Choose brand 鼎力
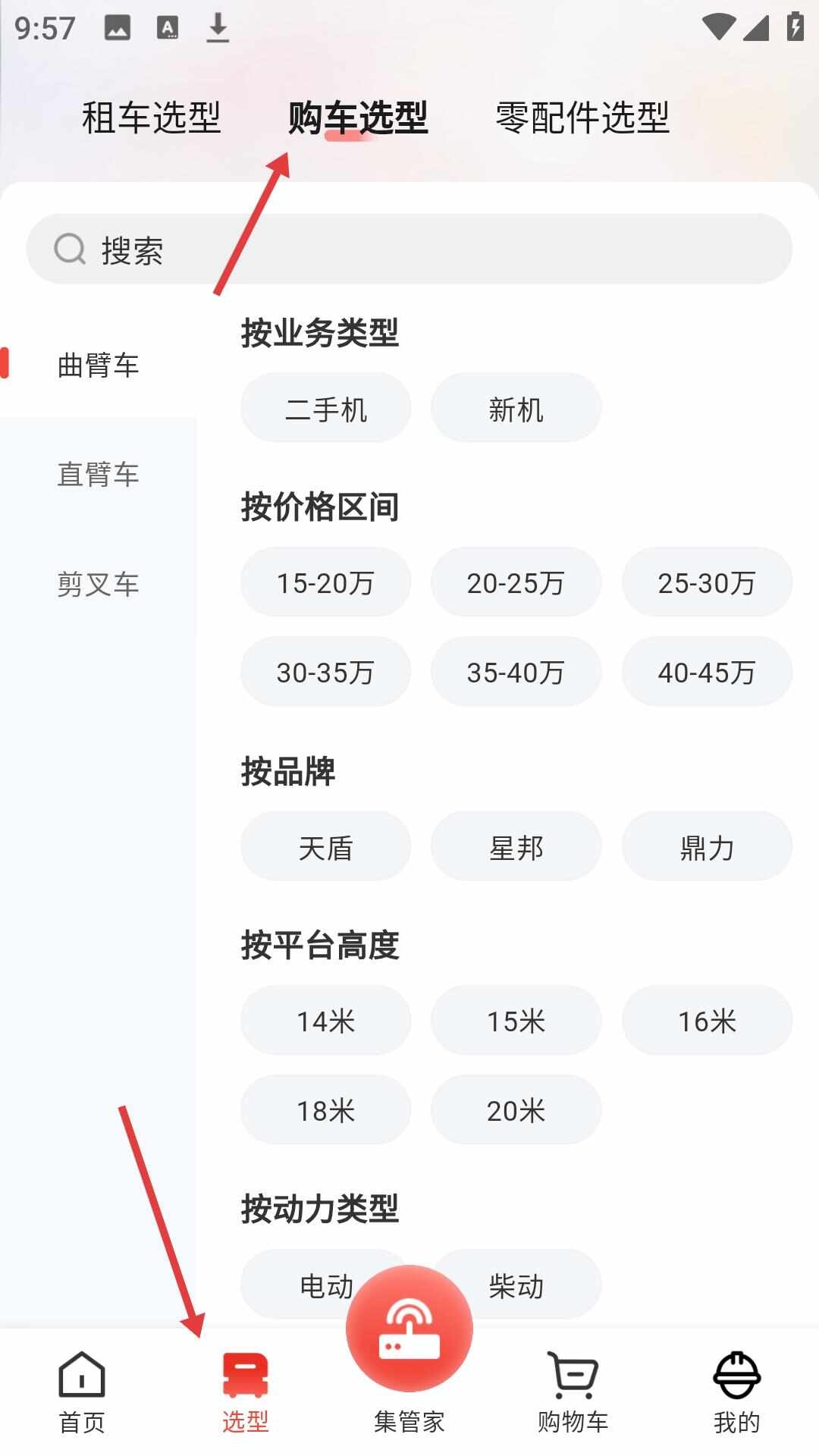 [x=707, y=846]
